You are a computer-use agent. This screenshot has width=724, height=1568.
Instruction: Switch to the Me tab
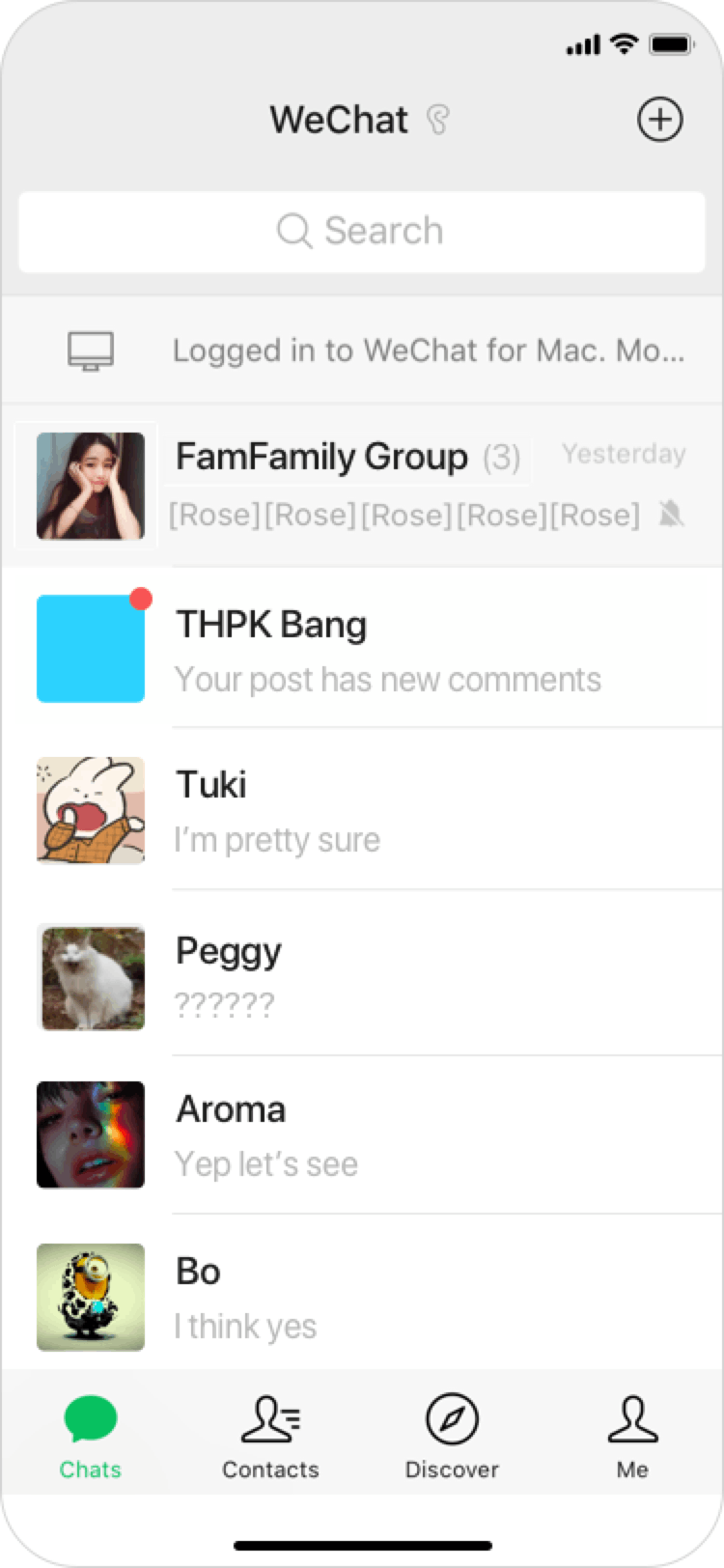point(632,1438)
